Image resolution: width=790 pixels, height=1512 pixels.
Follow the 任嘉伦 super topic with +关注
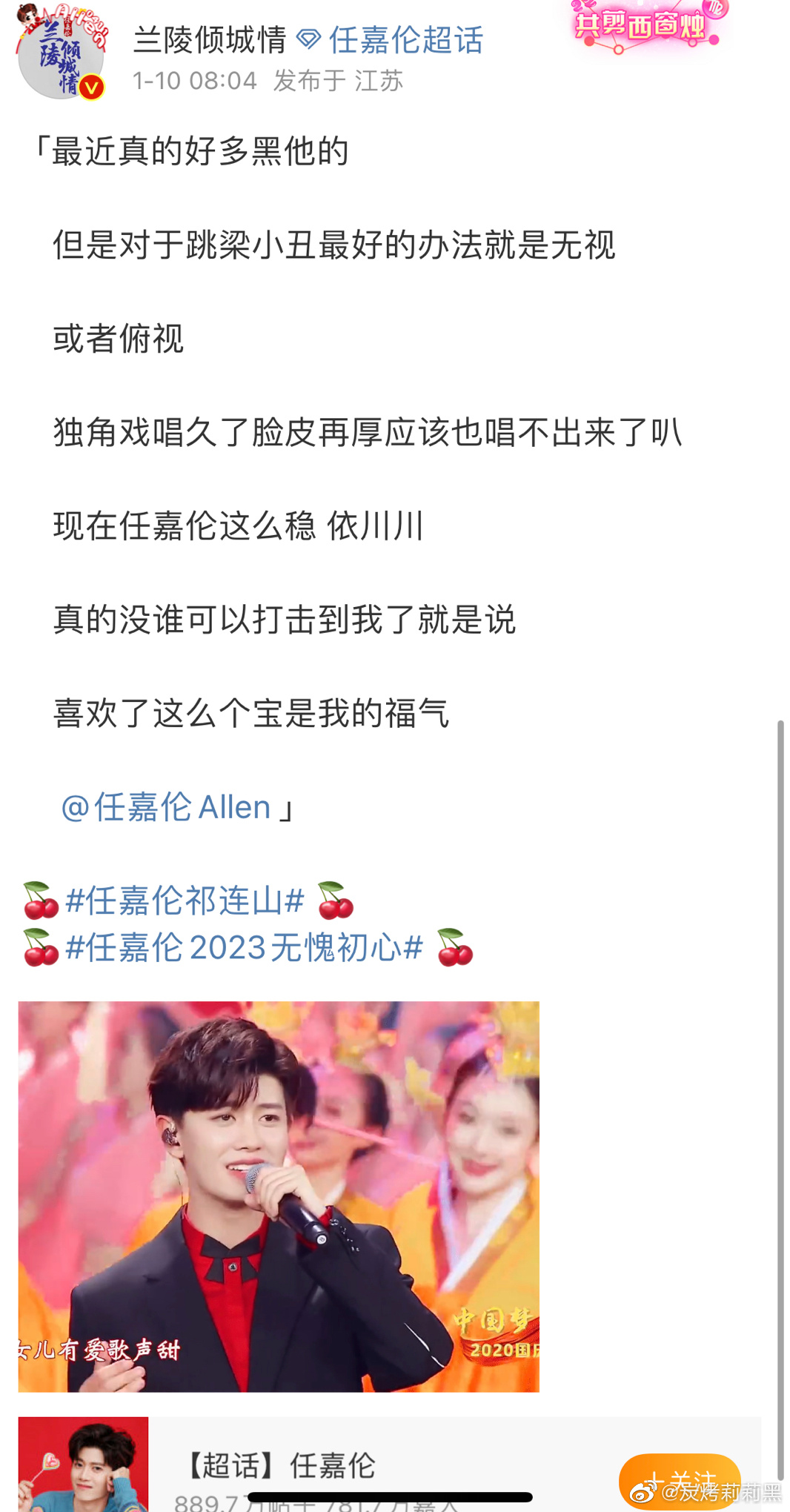pos(679,1479)
